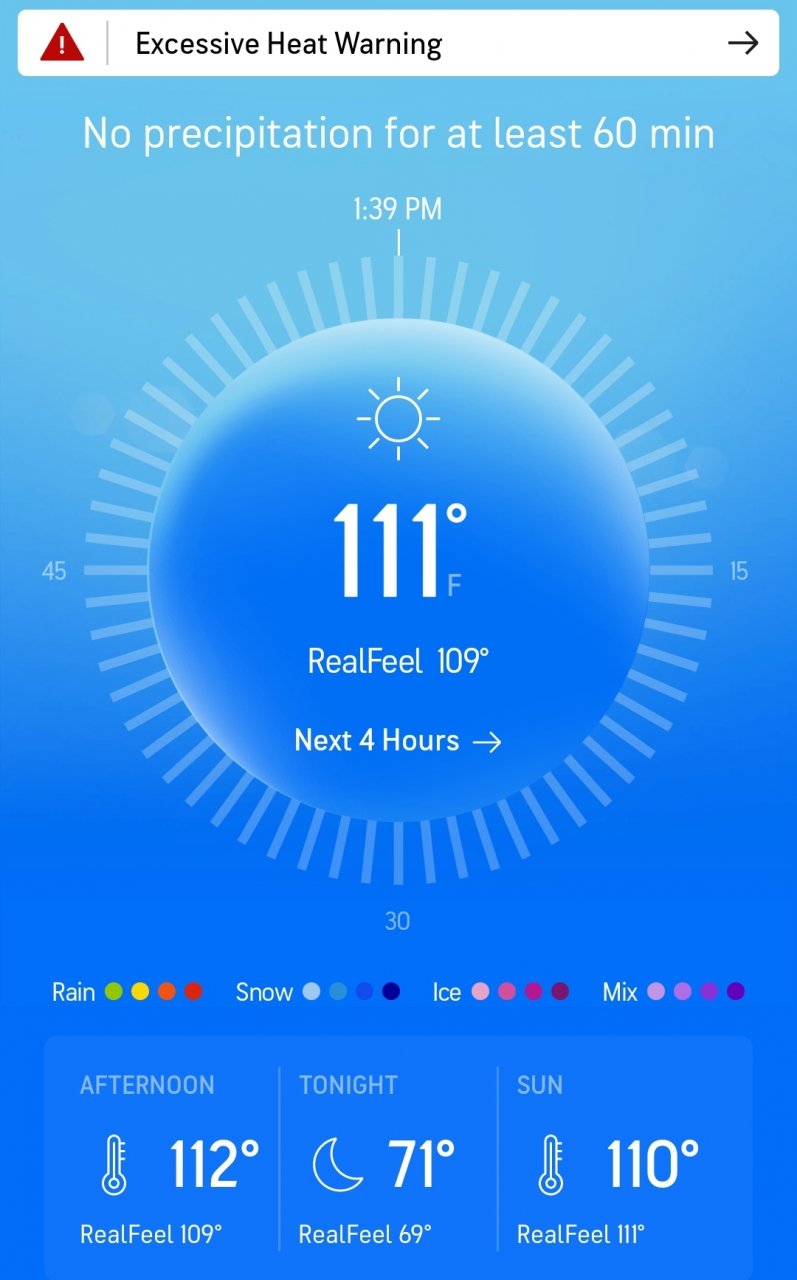Viewport: 797px width, 1280px height.
Task: Open the Excessive Heat Warning alert
Action: pos(398,43)
